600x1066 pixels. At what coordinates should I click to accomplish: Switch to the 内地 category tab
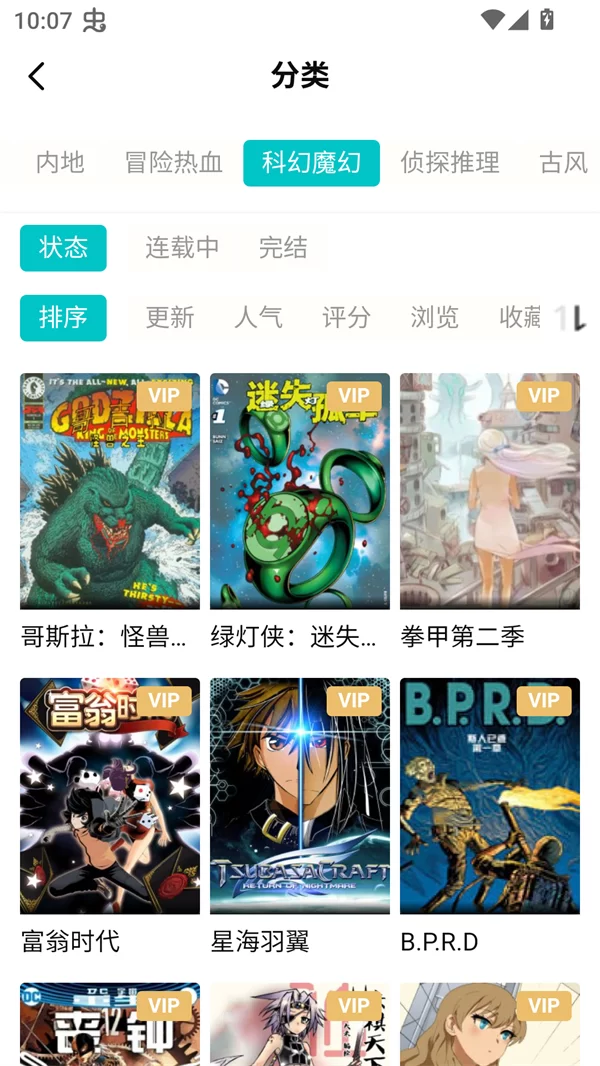(x=60, y=163)
